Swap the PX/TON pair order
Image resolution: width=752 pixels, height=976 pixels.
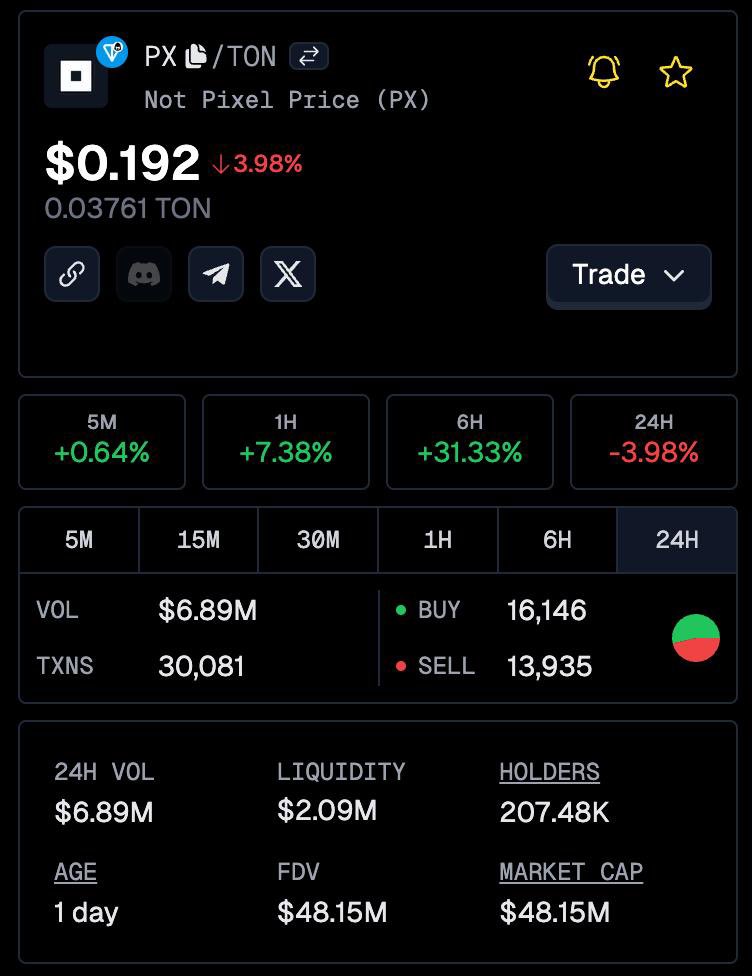pyautogui.click(x=308, y=56)
